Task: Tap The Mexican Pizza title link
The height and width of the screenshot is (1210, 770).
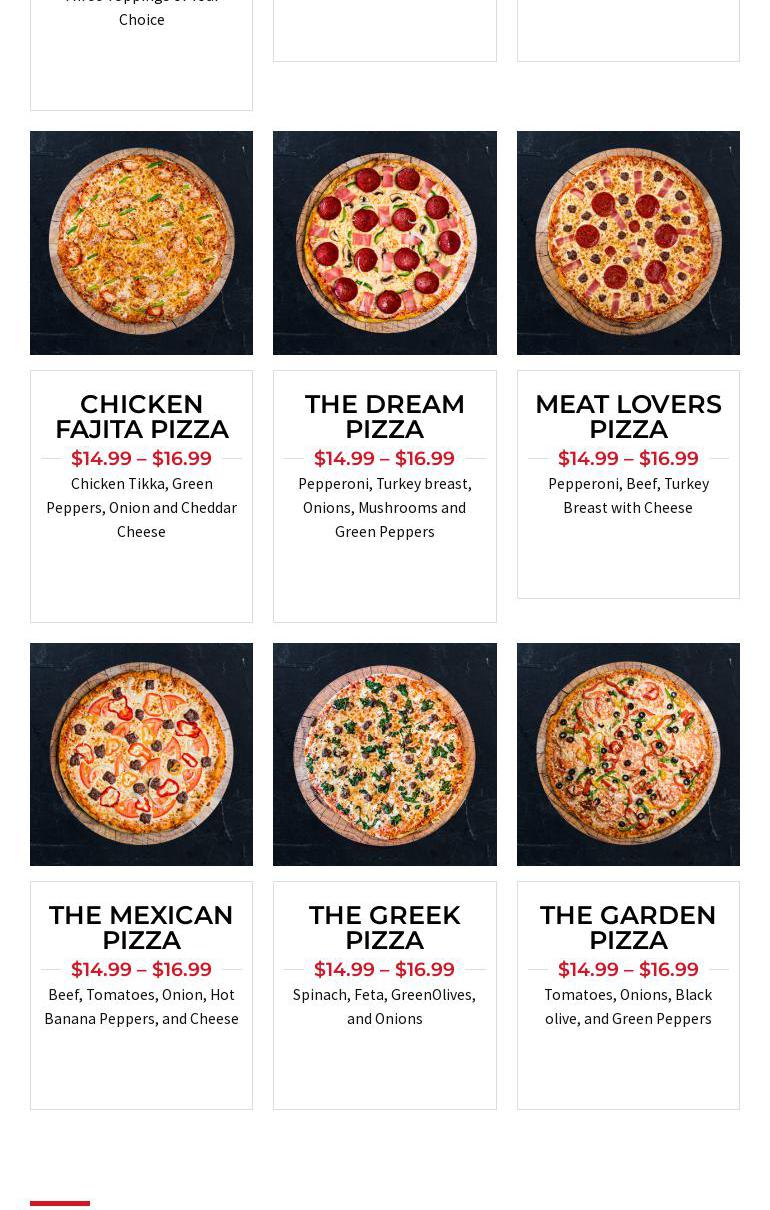Action: (x=141, y=928)
